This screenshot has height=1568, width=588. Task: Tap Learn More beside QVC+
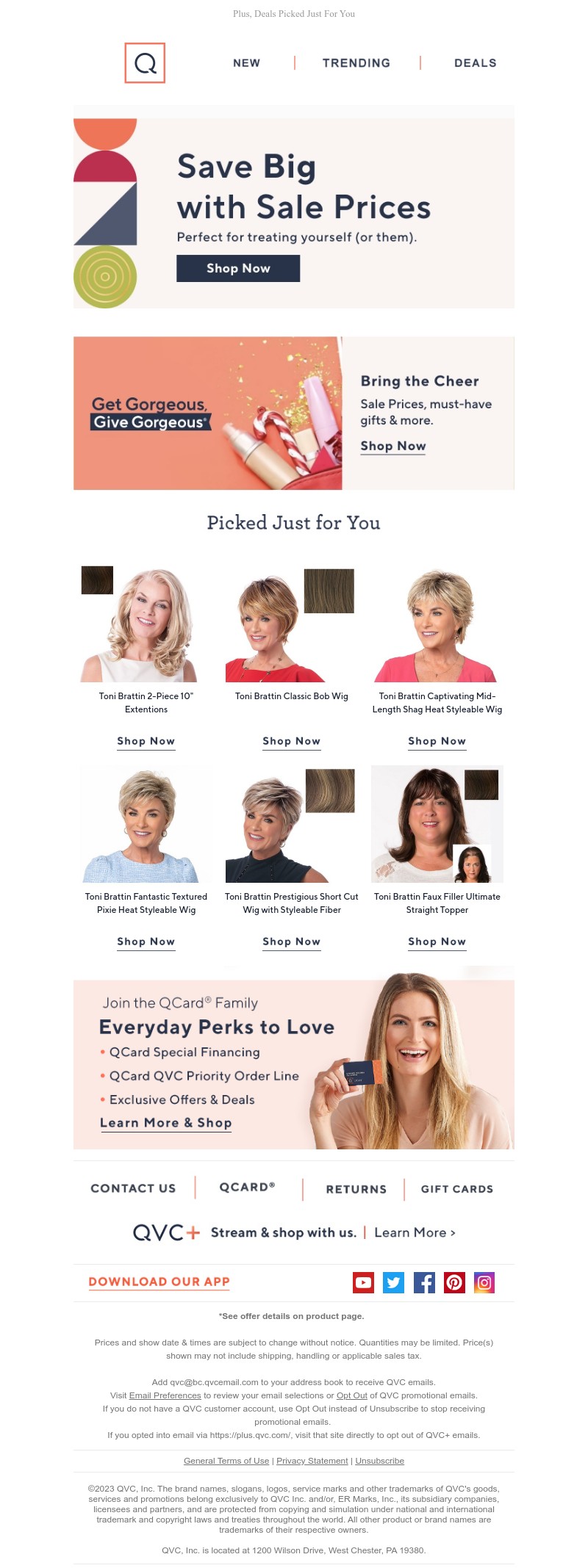tap(415, 1232)
